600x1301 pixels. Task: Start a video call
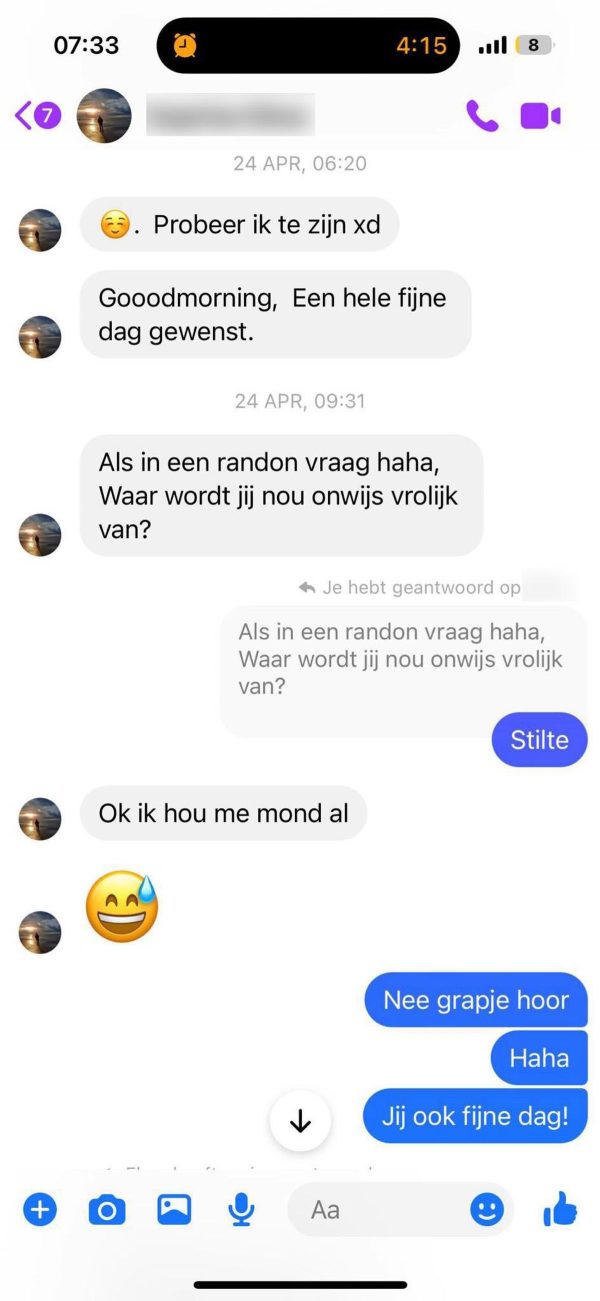click(540, 116)
